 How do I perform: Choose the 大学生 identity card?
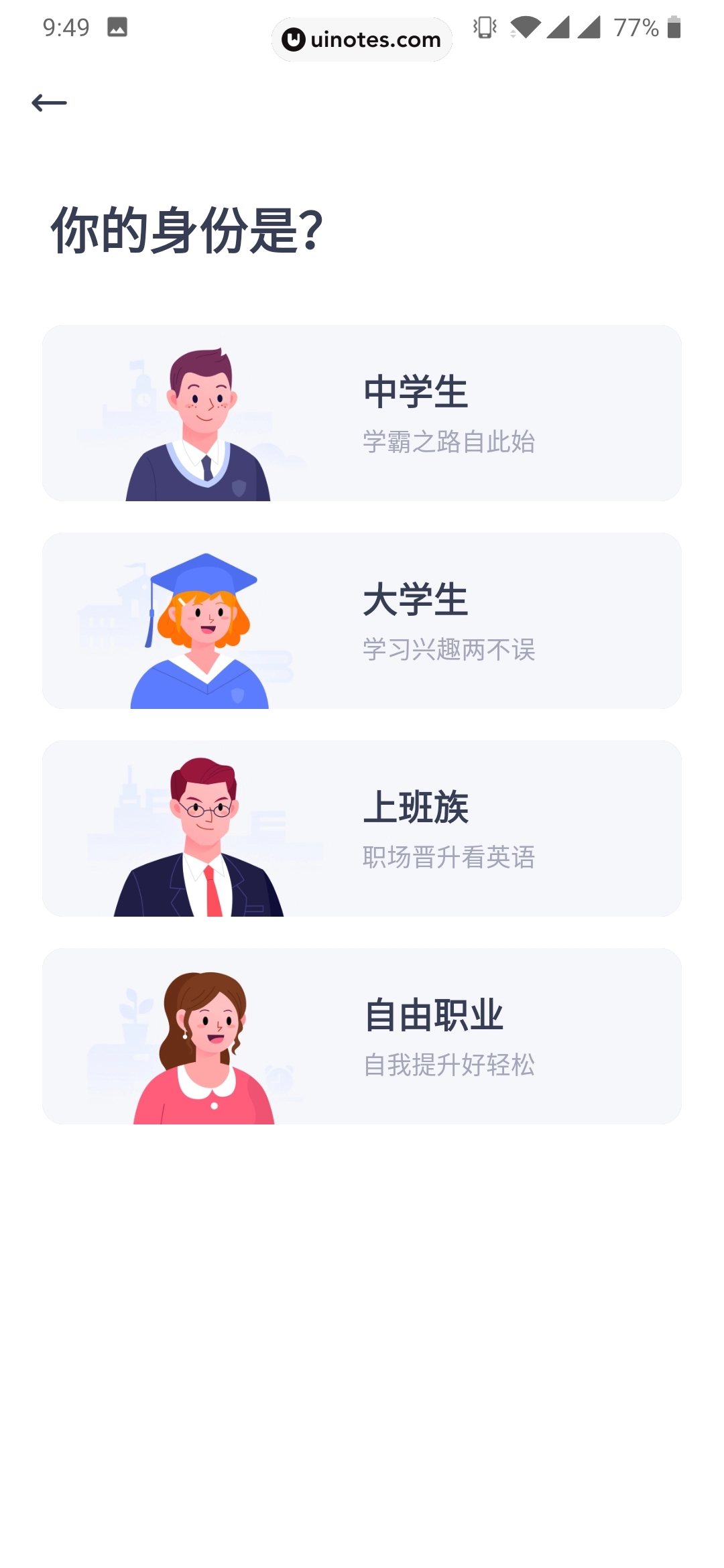(x=362, y=620)
